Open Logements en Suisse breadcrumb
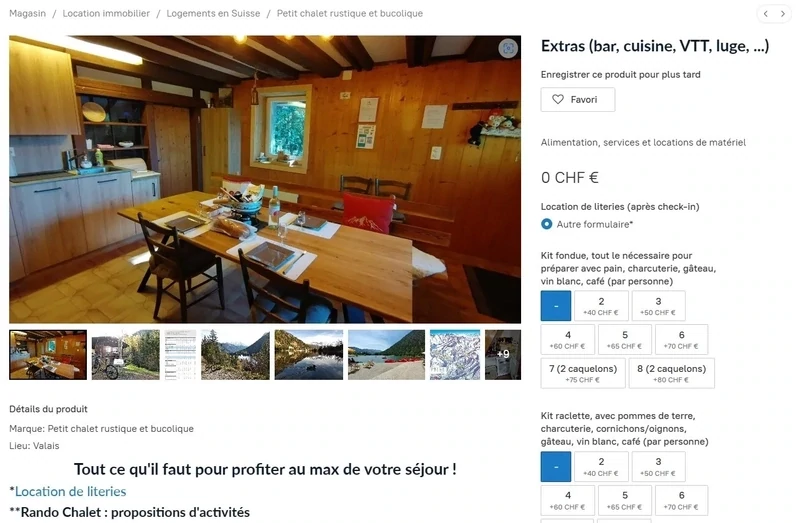The height and width of the screenshot is (523, 800). click(213, 14)
